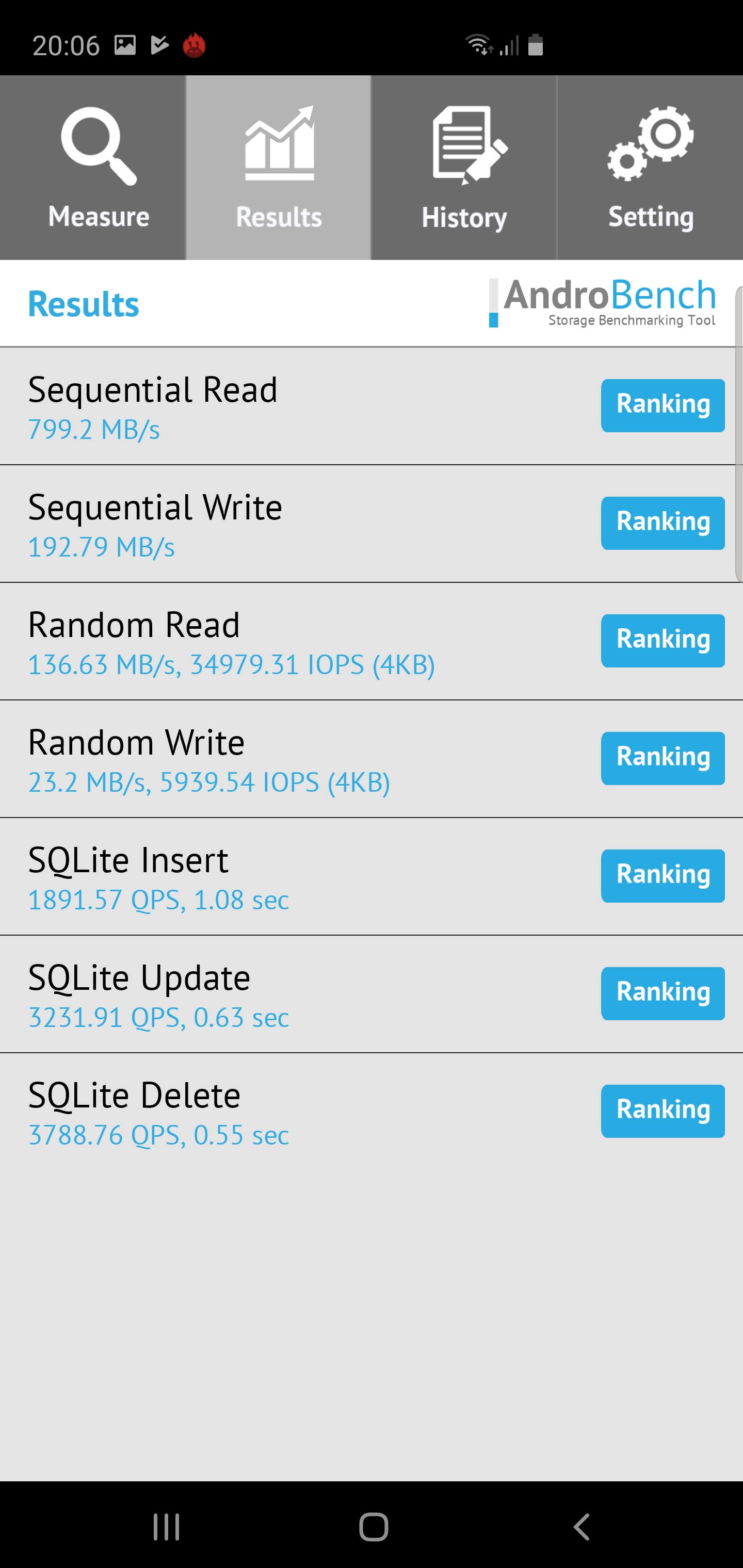743x1568 pixels.
Task: Open the History tab
Action: click(x=464, y=168)
